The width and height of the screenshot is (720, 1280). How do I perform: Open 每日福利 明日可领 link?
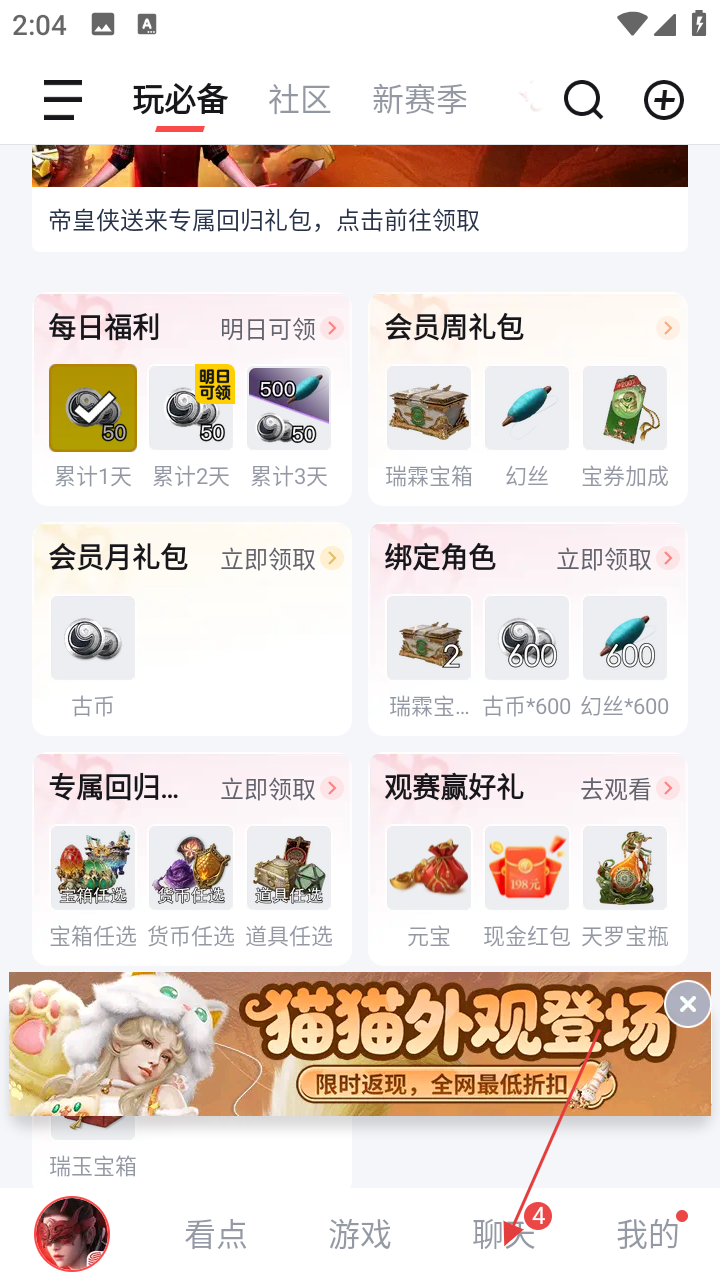(x=280, y=329)
